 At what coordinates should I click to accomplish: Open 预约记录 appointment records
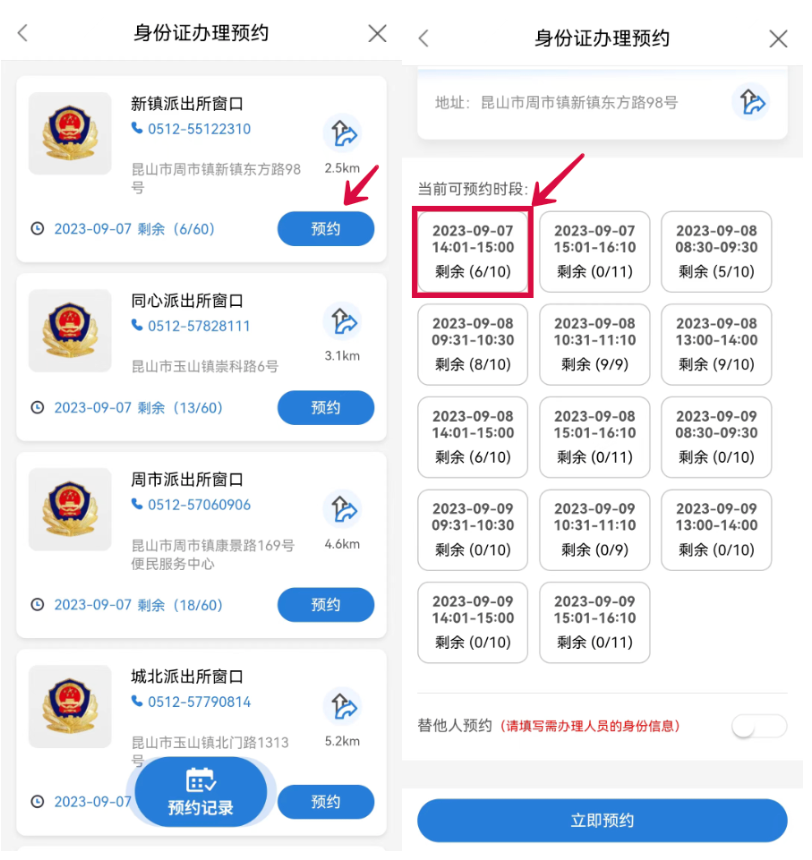tap(201, 792)
